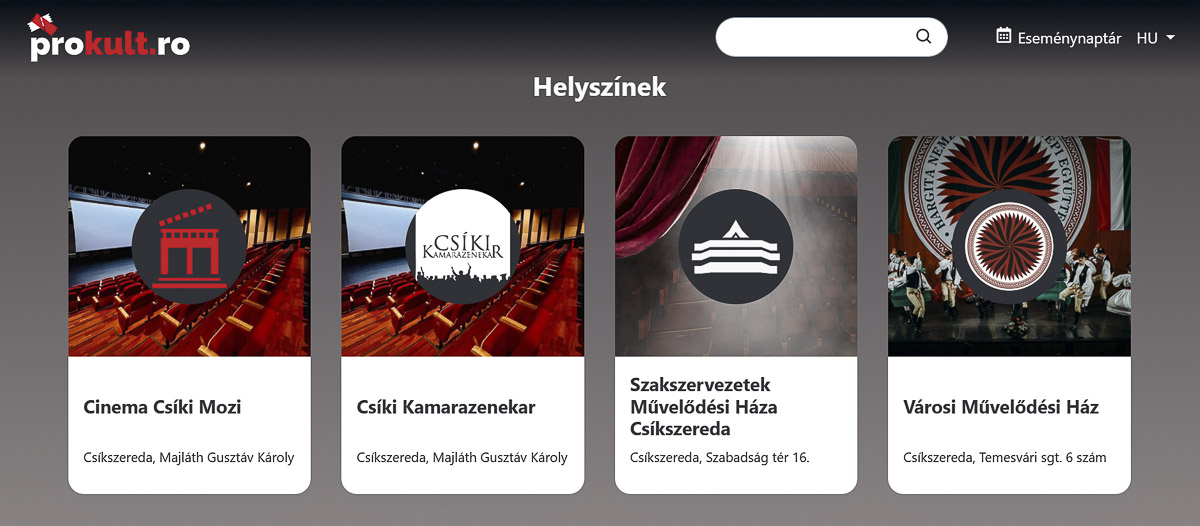Go to the prokult.ro home page
Image resolution: width=1200 pixels, height=526 pixels.
click(x=108, y=38)
